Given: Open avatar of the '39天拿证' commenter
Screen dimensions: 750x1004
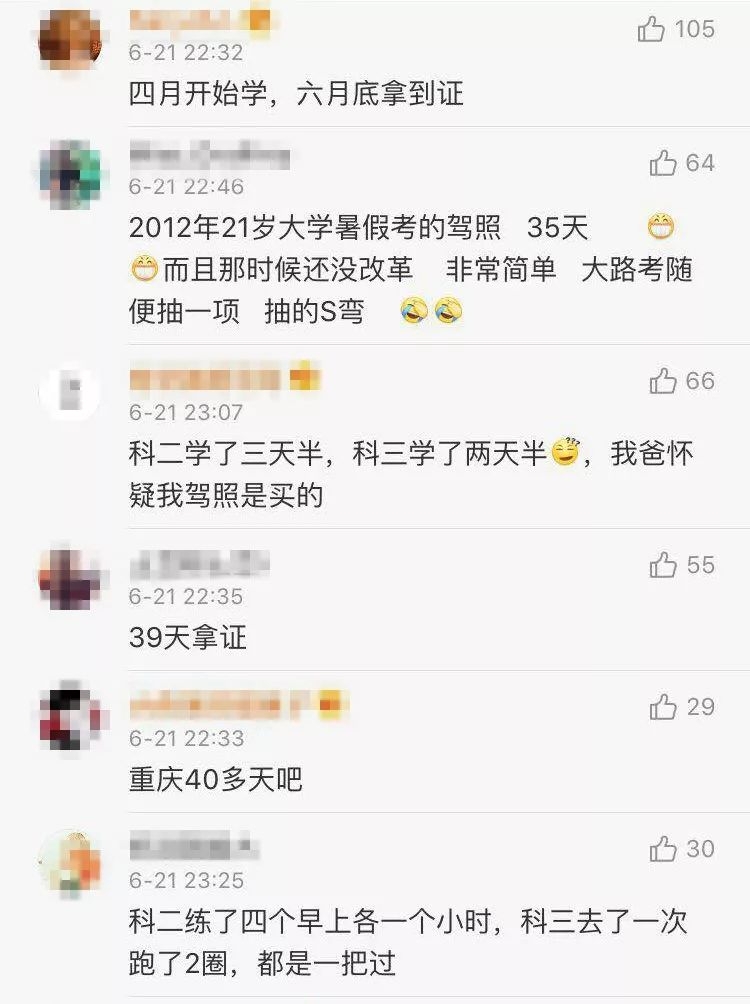Looking at the screenshot, I should tap(69, 579).
